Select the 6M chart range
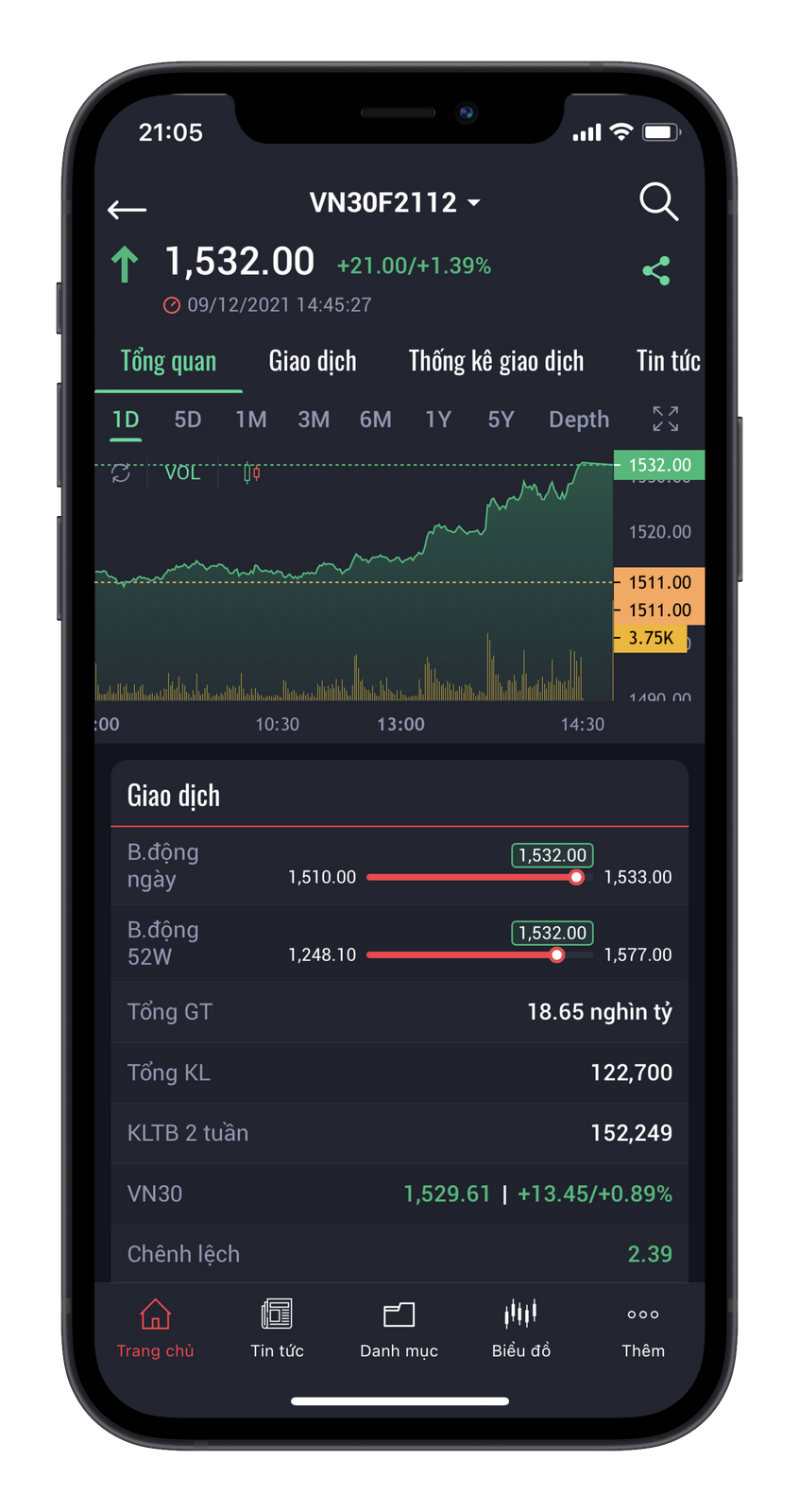This screenshot has height=1512, width=799. (x=375, y=420)
